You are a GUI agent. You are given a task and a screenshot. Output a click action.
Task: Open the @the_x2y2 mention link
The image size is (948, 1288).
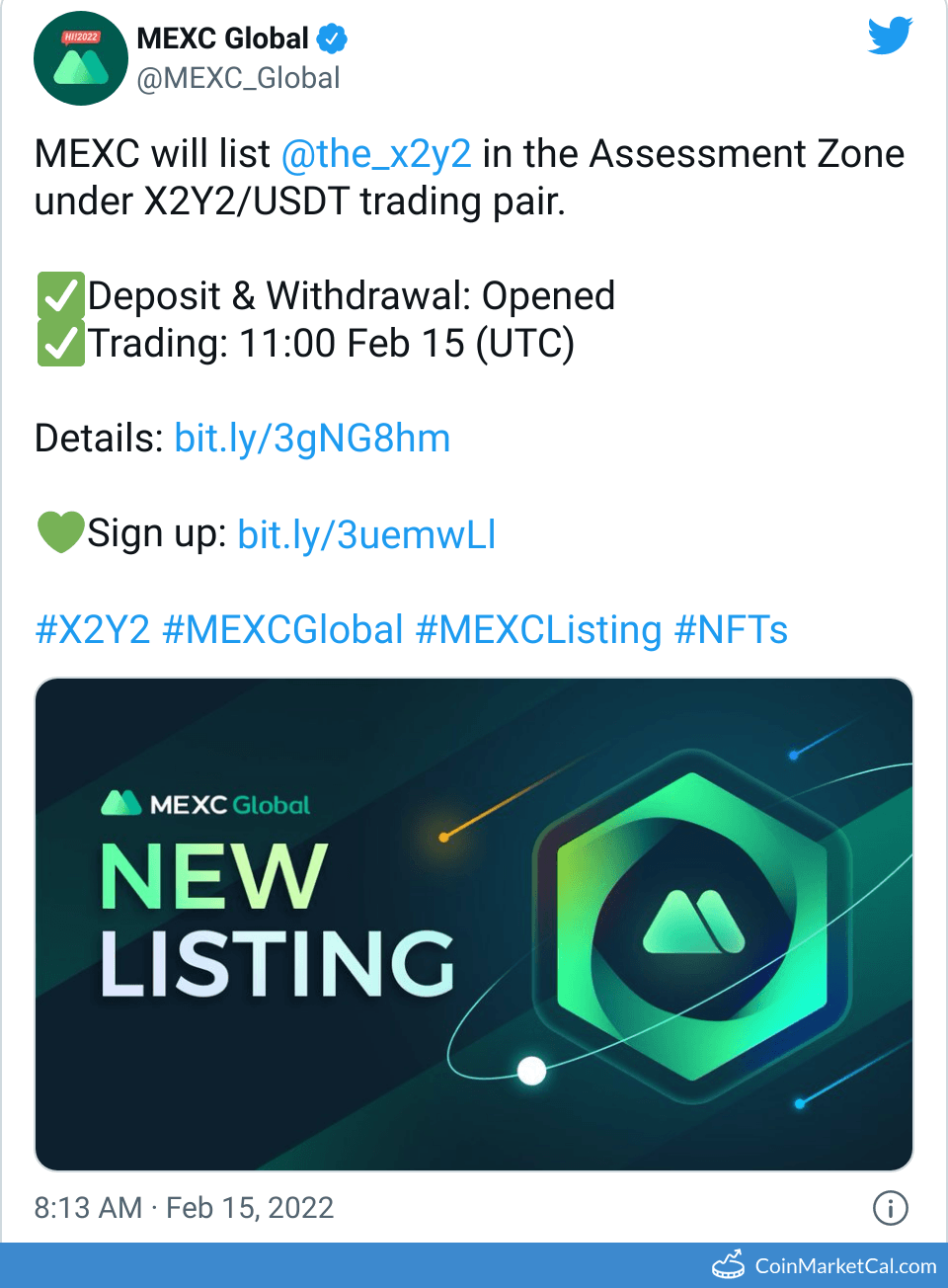[x=376, y=155]
